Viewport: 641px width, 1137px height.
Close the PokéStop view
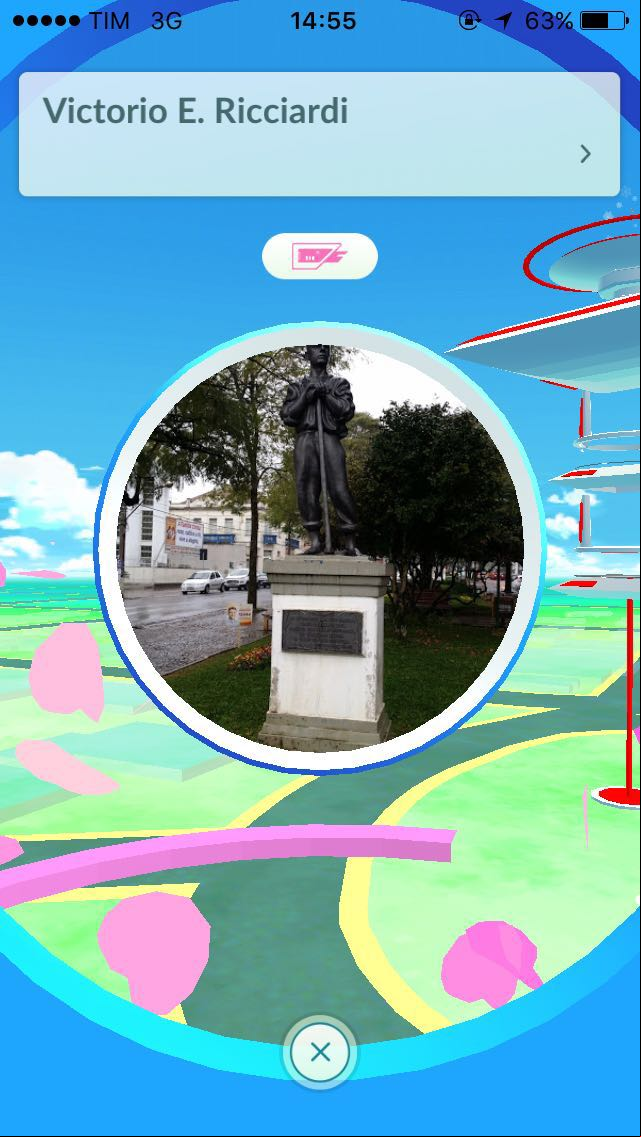[x=320, y=1052]
